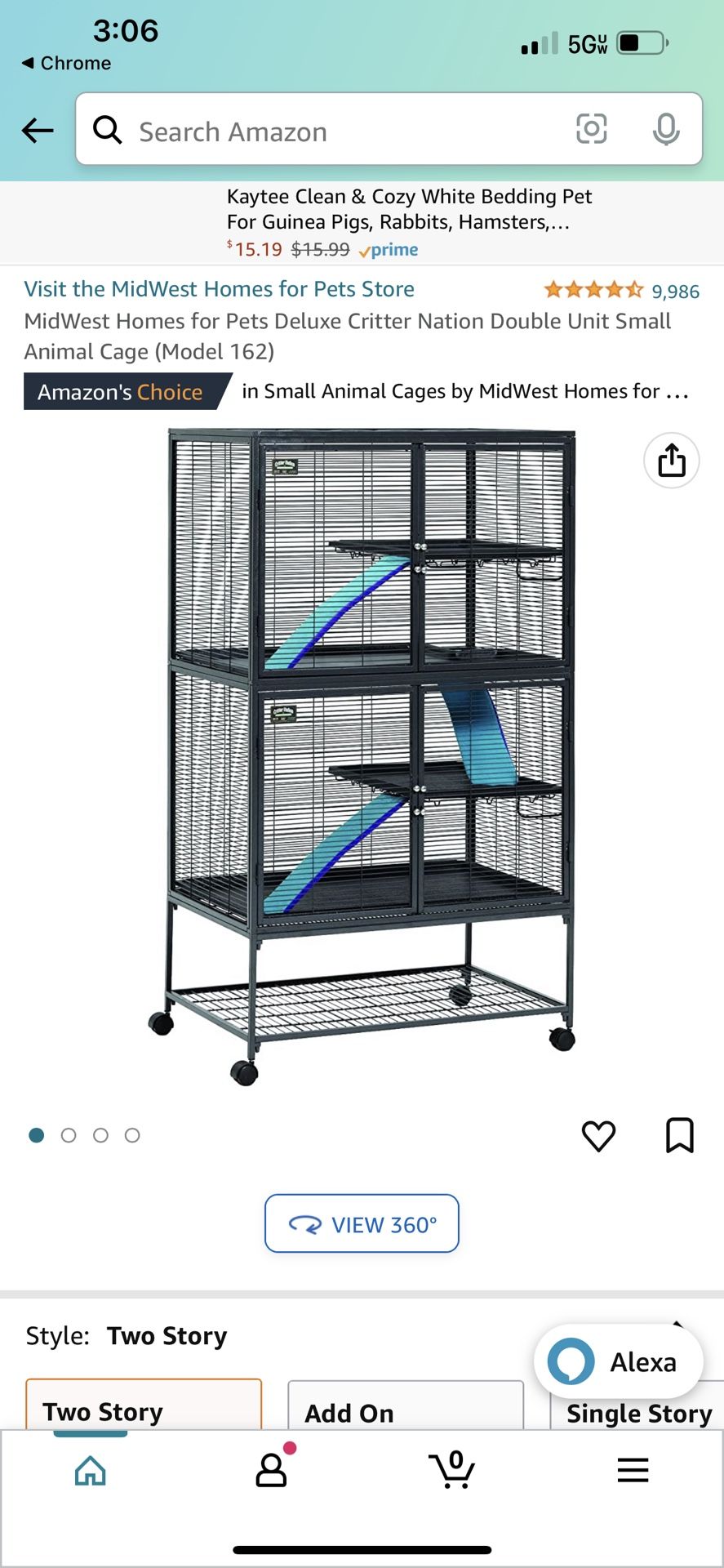Viewport: 724px width, 1568px height.
Task: Choose the Add On style
Action: pyautogui.click(x=405, y=1410)
